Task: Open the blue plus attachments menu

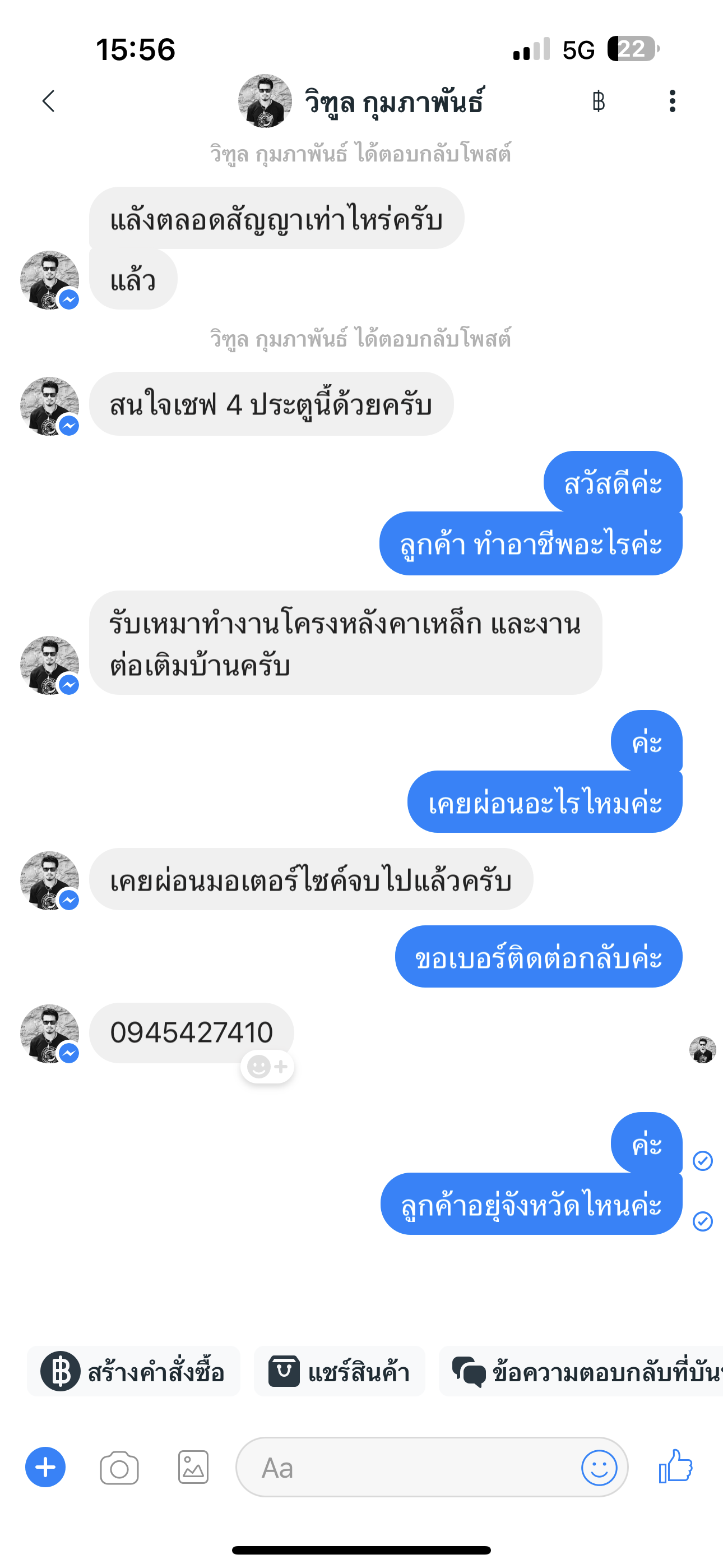Action: click(x=45, y=1467)
